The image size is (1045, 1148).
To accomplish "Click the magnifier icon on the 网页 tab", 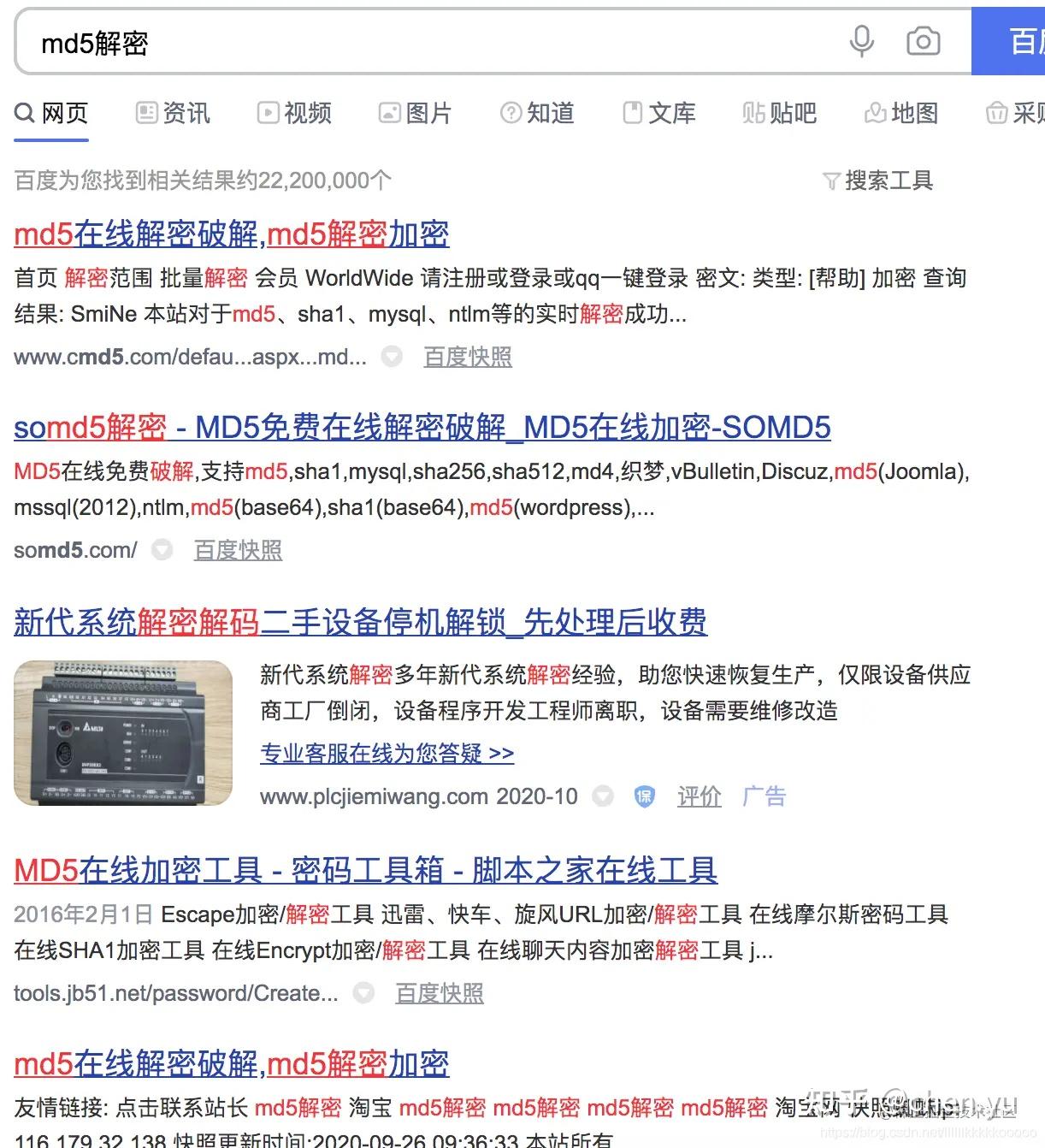I will pyautogui.click(x=22, y=112).
